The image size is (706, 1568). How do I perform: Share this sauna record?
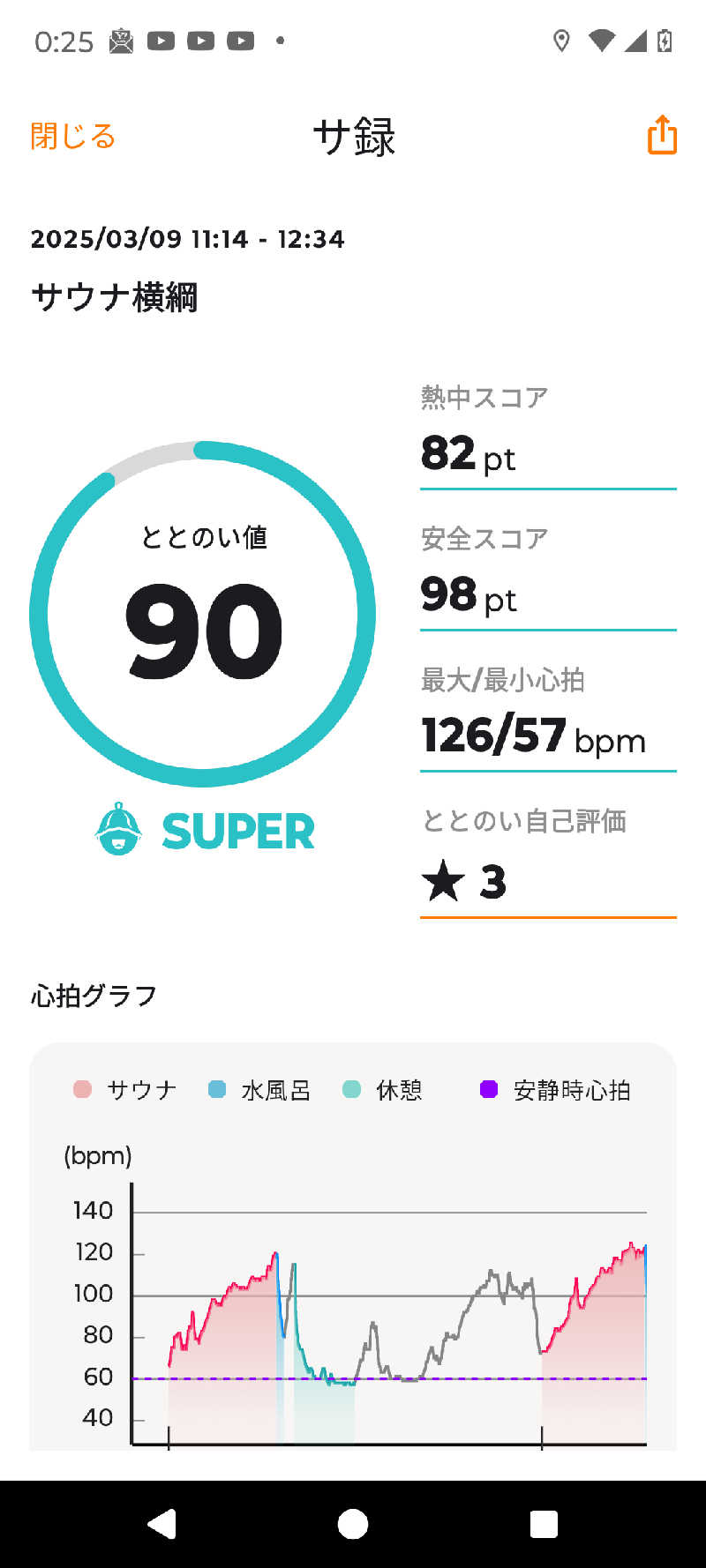662,136
